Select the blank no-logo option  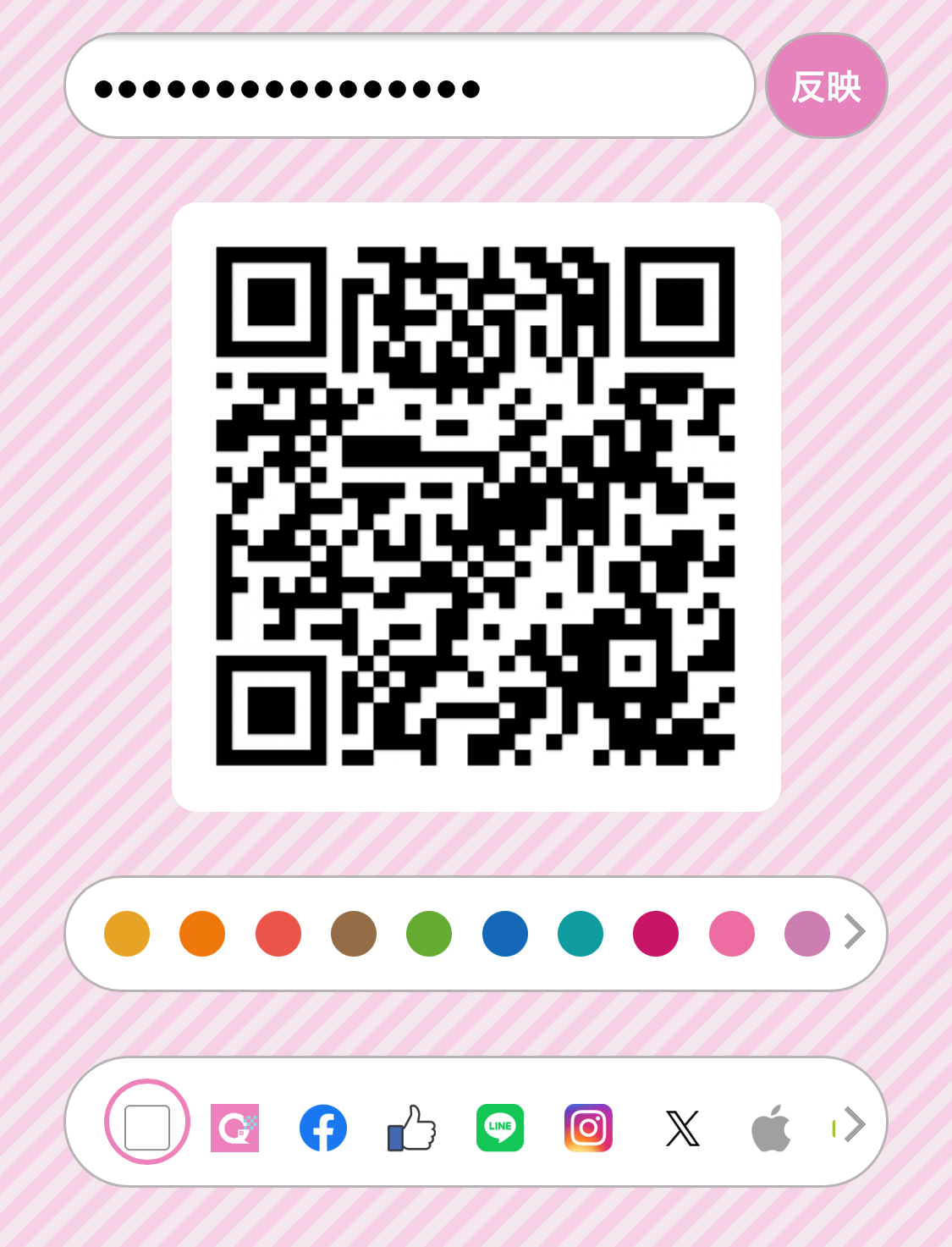tap(147, 1123)
